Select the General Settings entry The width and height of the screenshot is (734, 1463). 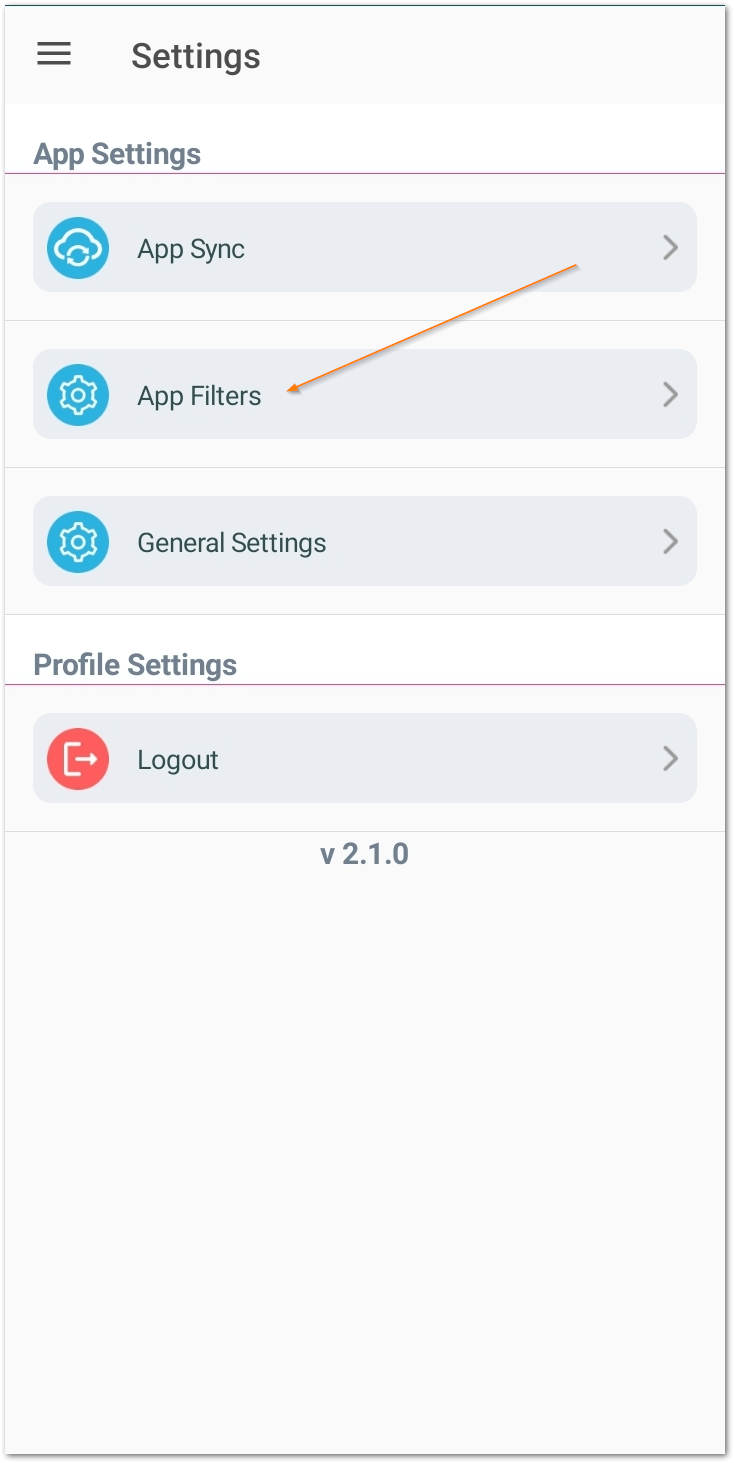point(365,541)
